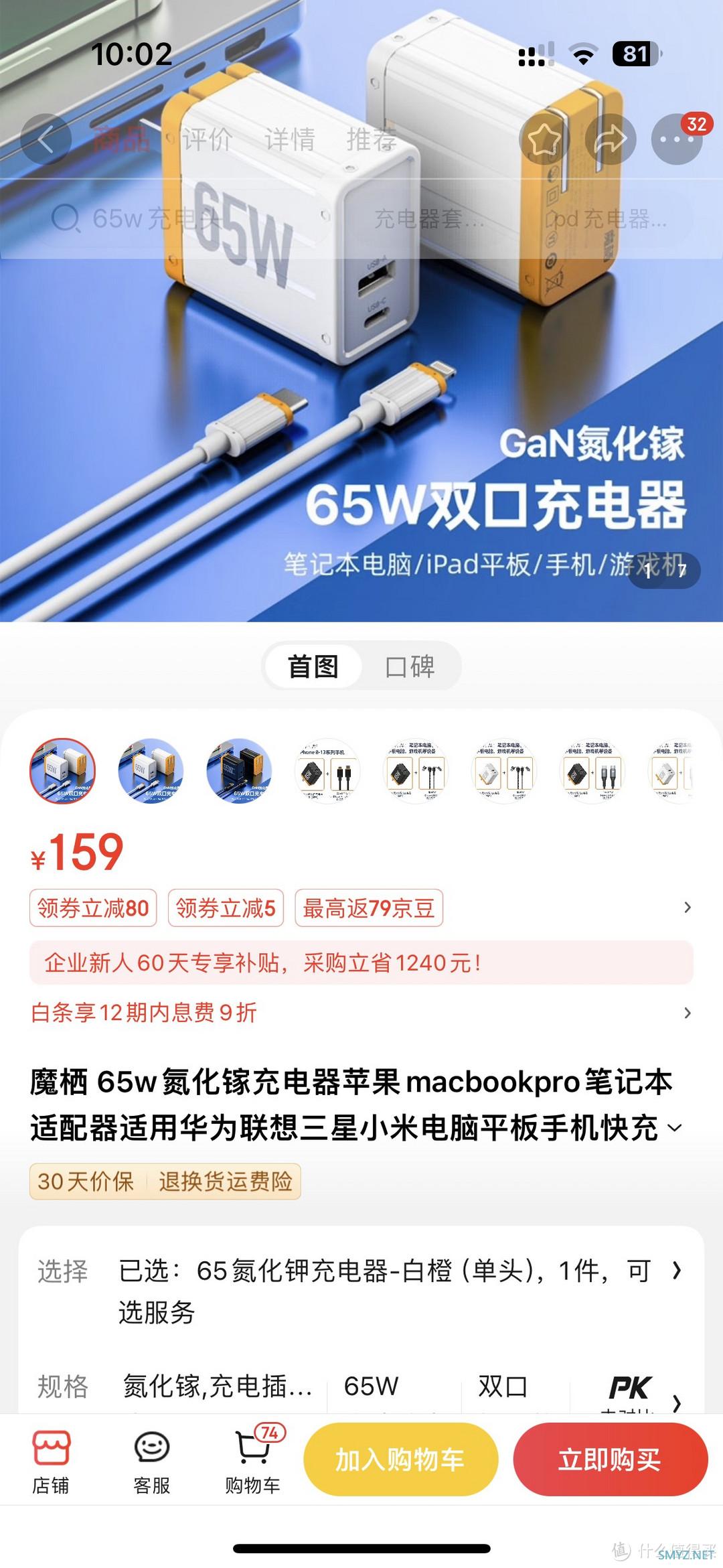Switch to the 推荐 tab
The image size is (723, 1568).
point(372,140)
